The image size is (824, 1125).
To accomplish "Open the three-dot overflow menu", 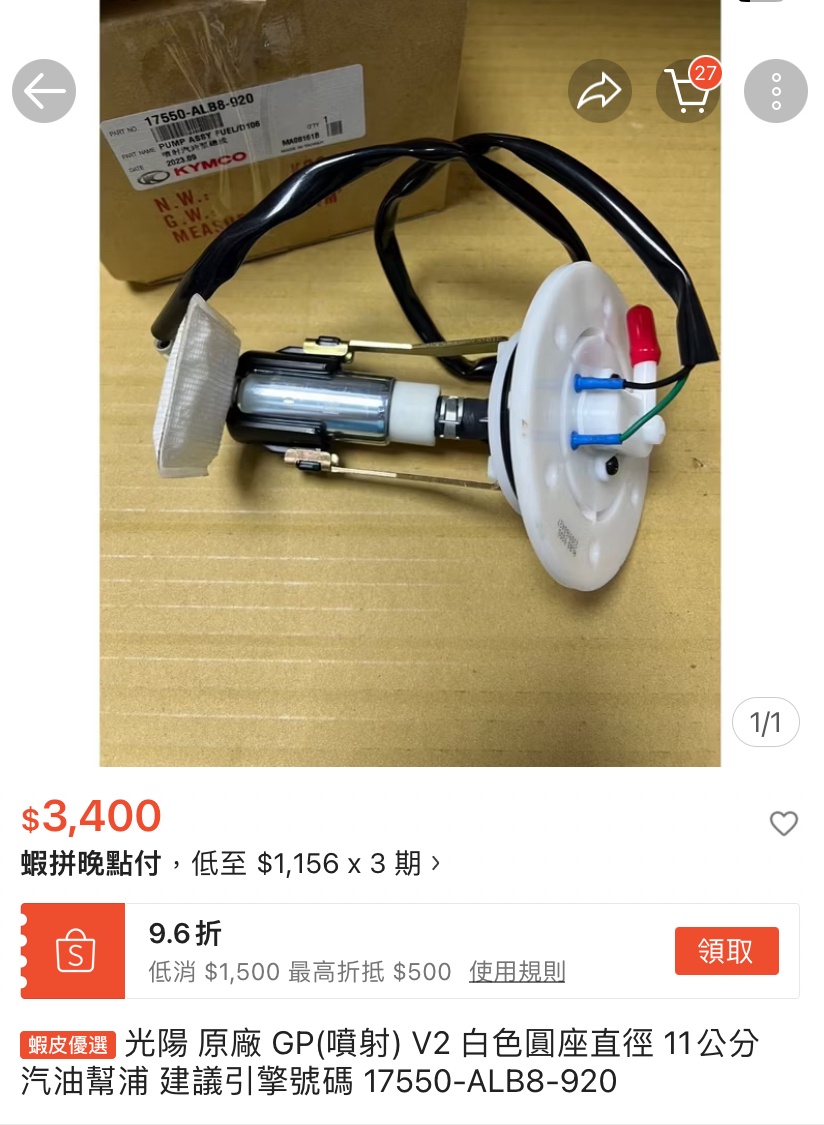I will pos(776,91).
